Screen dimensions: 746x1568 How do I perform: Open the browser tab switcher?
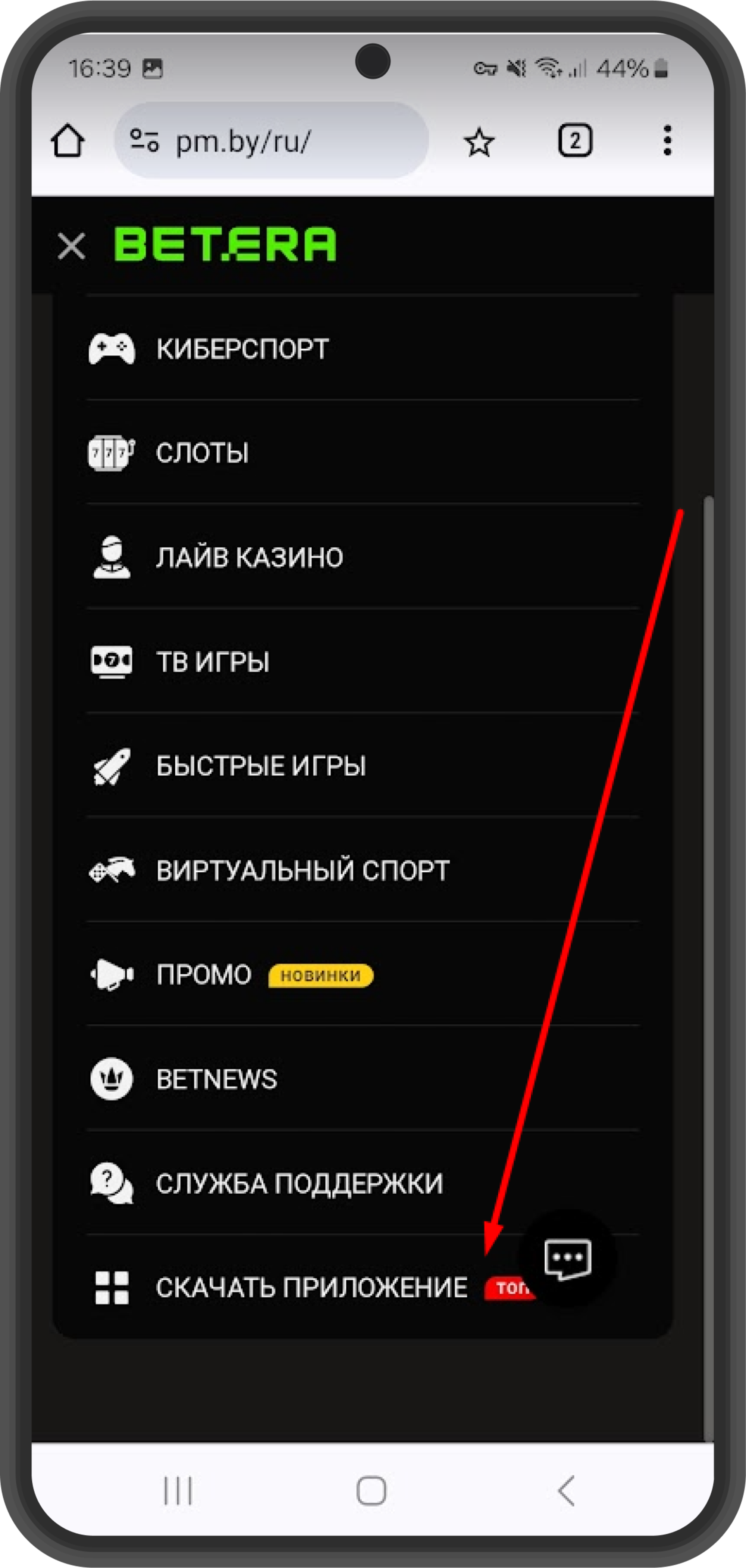point(574,141)
